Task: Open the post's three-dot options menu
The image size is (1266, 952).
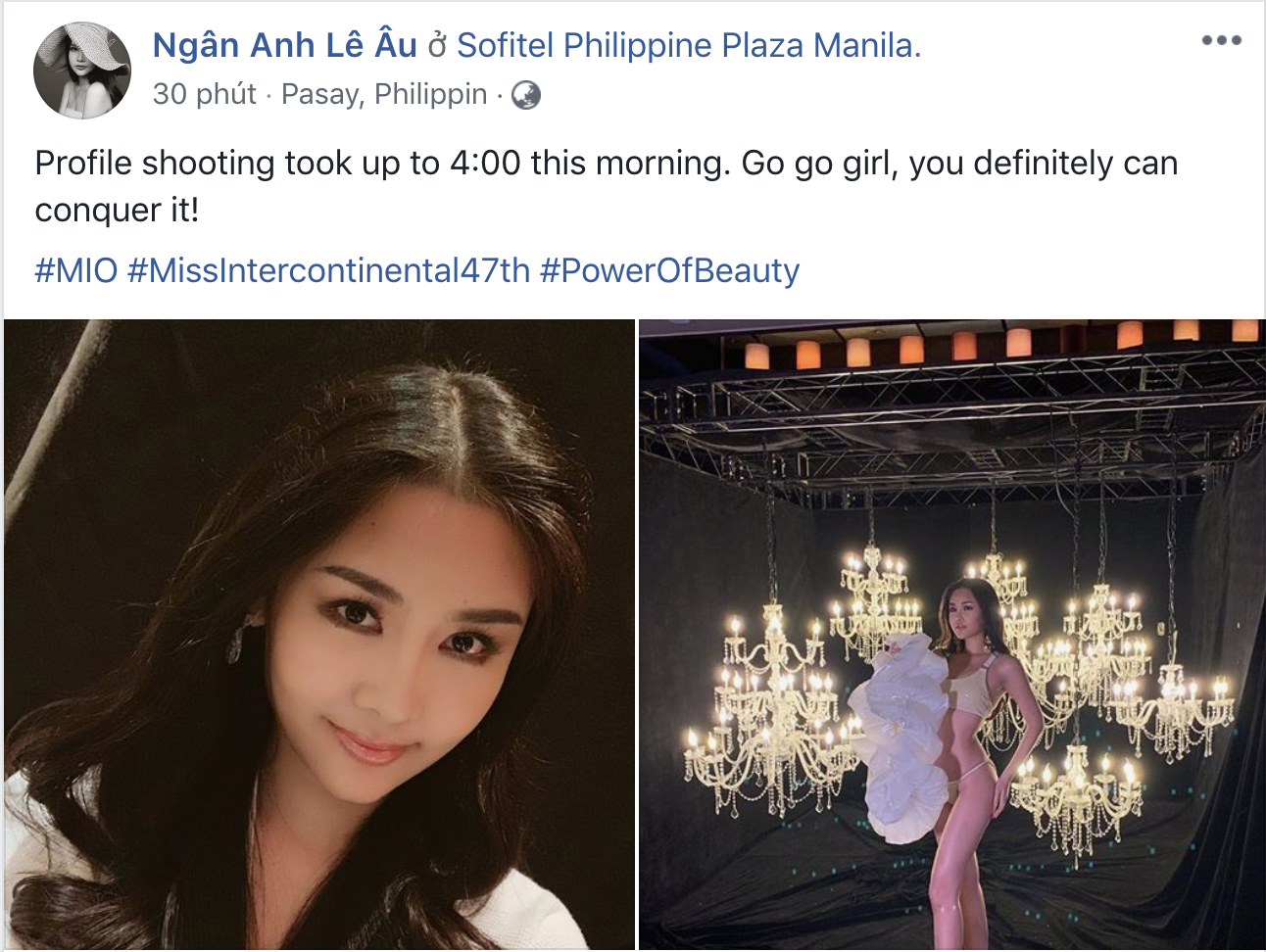Action: pyautogui.click(x=1221, y=41)
